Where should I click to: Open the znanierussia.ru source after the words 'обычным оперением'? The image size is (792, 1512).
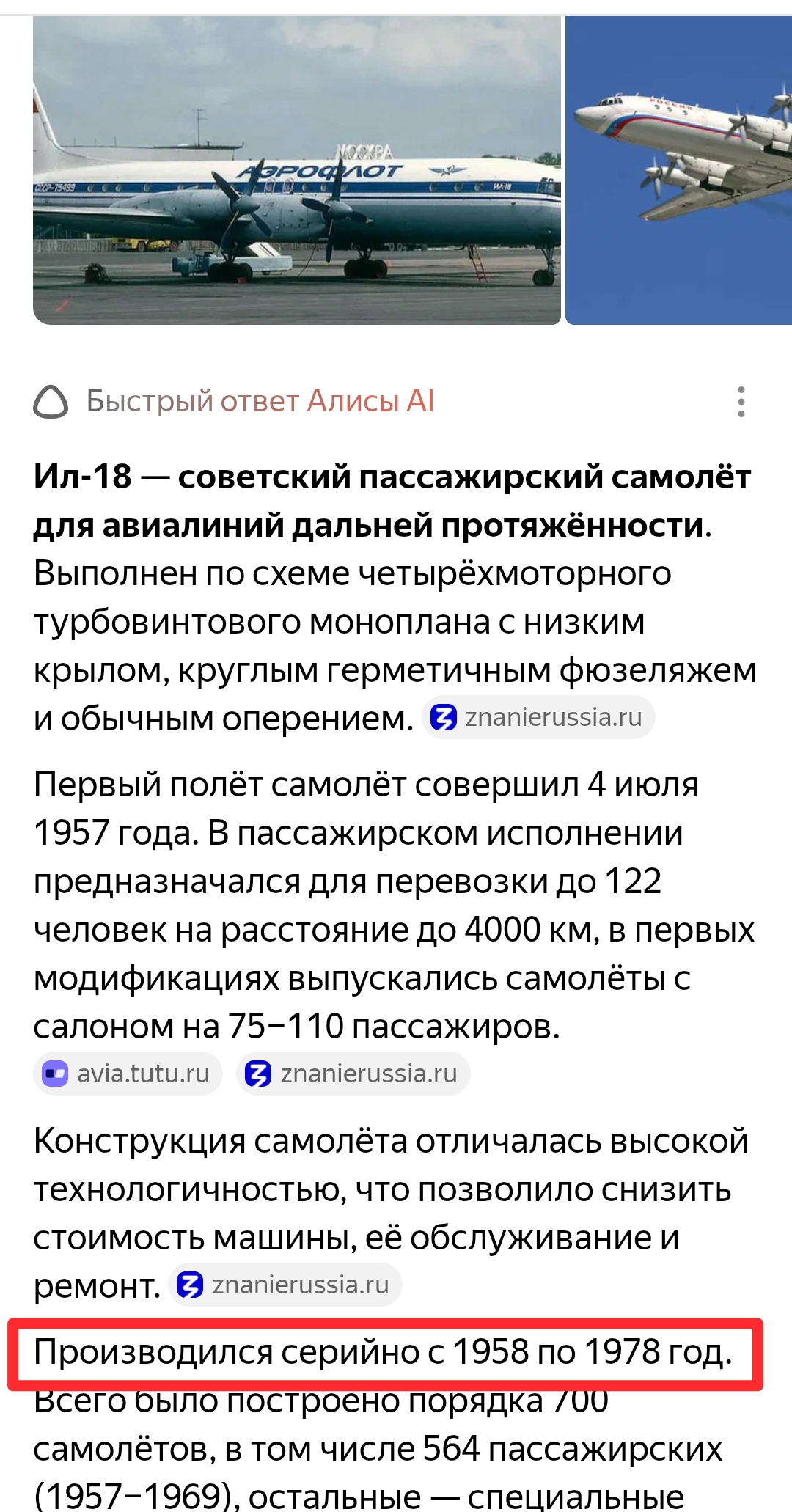(538, 717)
